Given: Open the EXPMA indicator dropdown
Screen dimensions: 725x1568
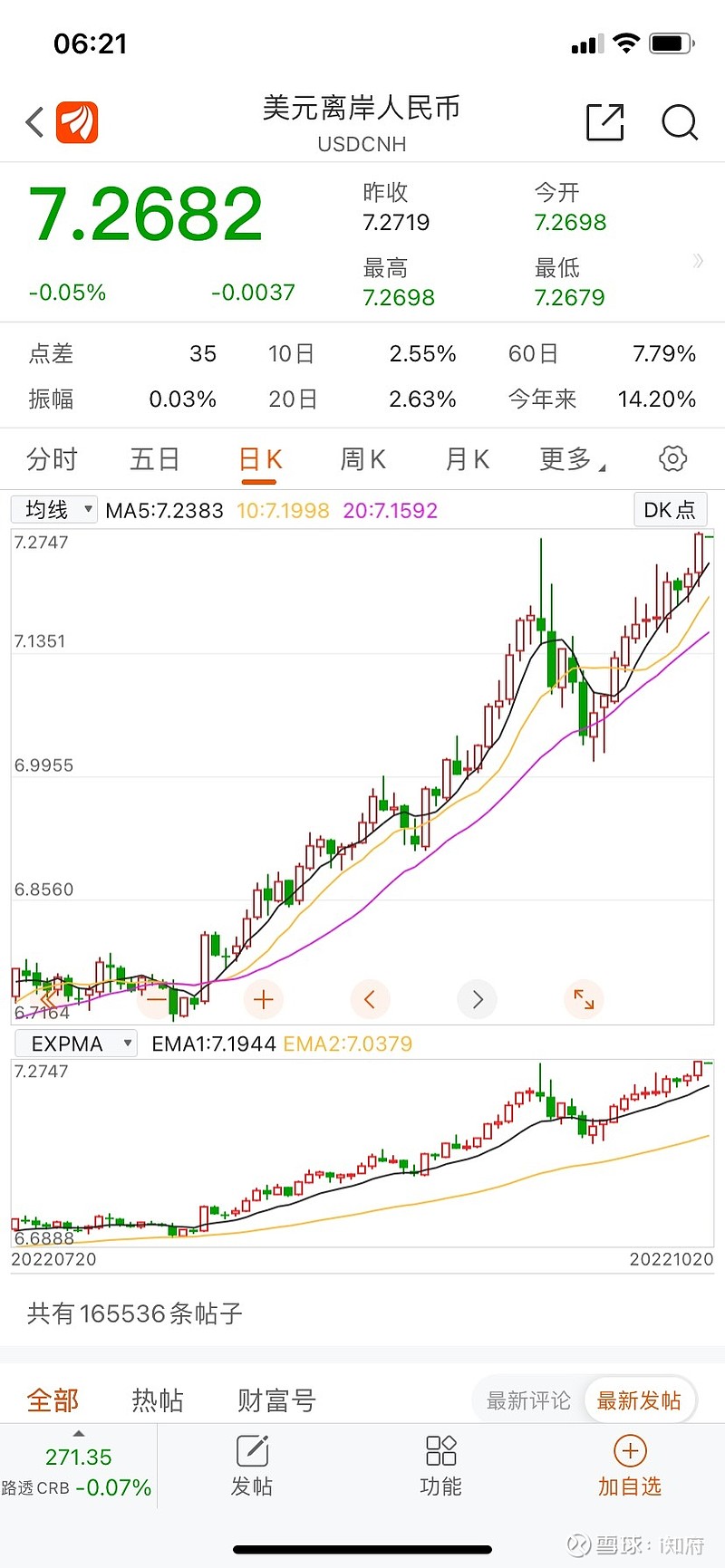Looking at the screenshot, I should pos(74,1043).
